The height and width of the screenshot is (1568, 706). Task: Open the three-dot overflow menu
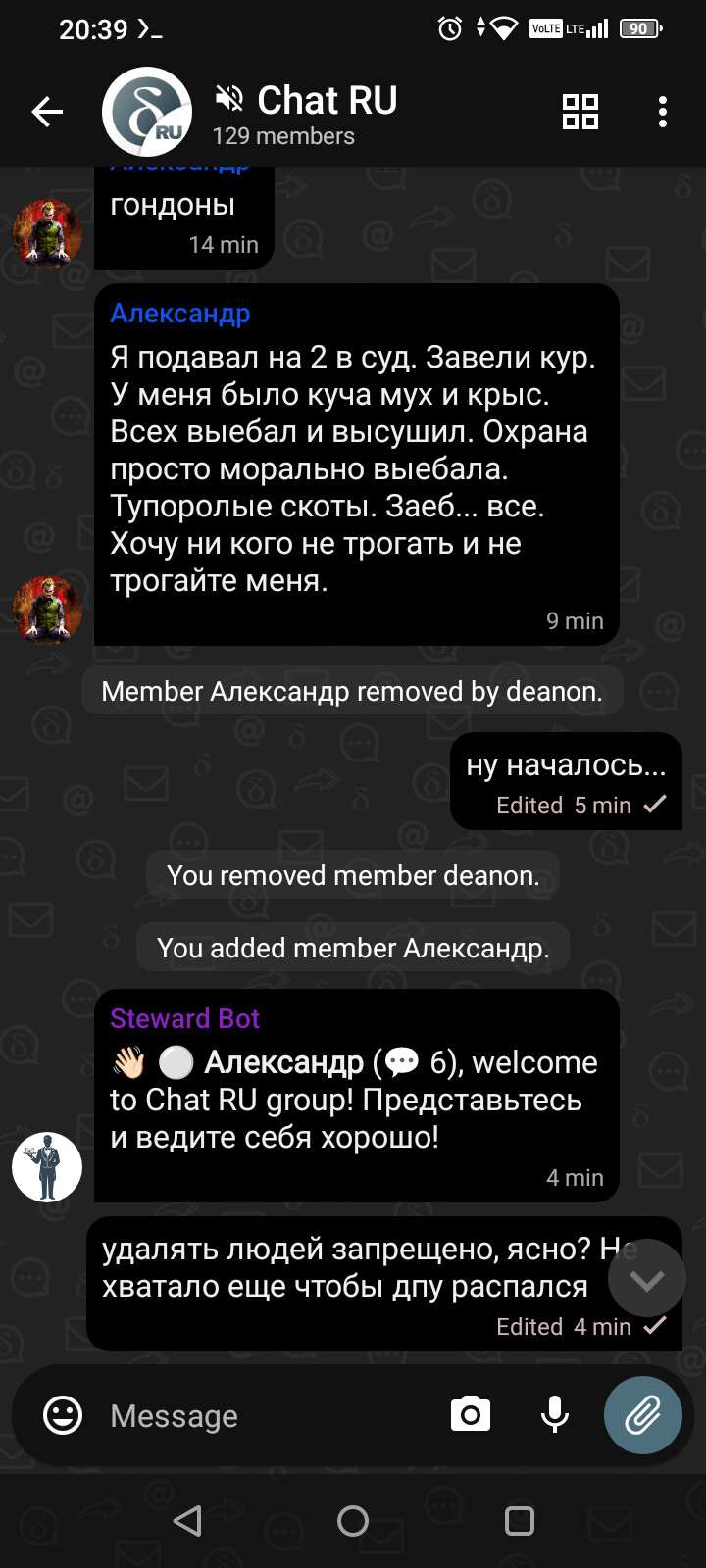(x=663, y=112)
